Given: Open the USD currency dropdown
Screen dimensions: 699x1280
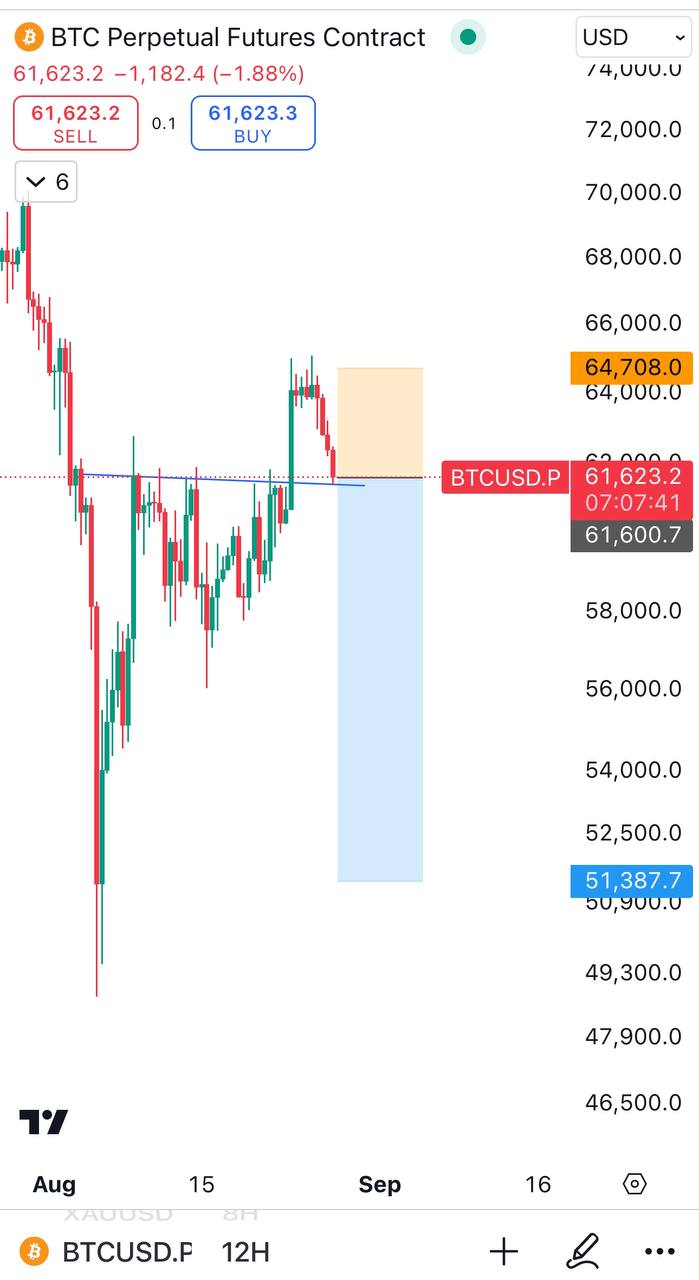Looking at the screenshot, I should point(633,38).
